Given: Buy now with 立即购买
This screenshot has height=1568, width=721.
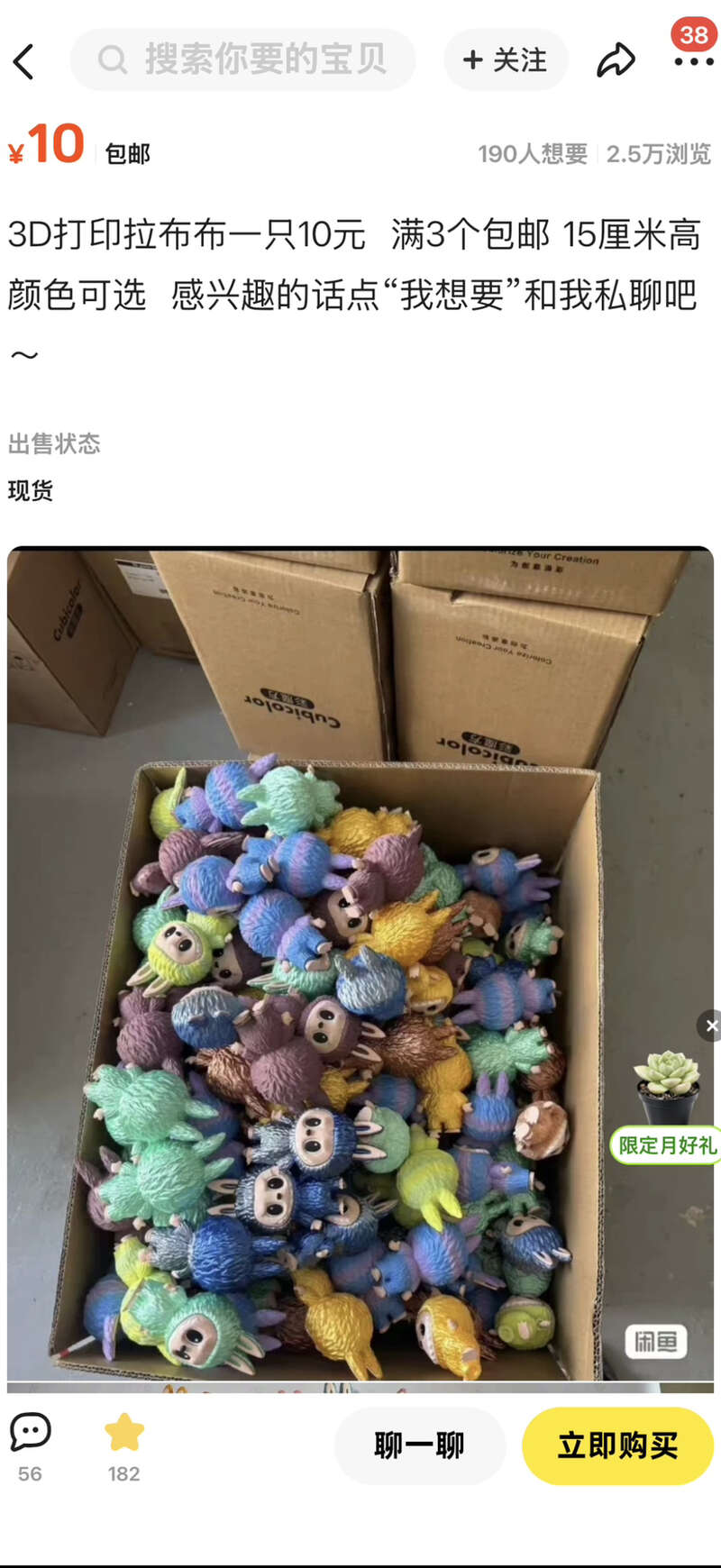Looking at the screenshot, I should pos(617,1445).
